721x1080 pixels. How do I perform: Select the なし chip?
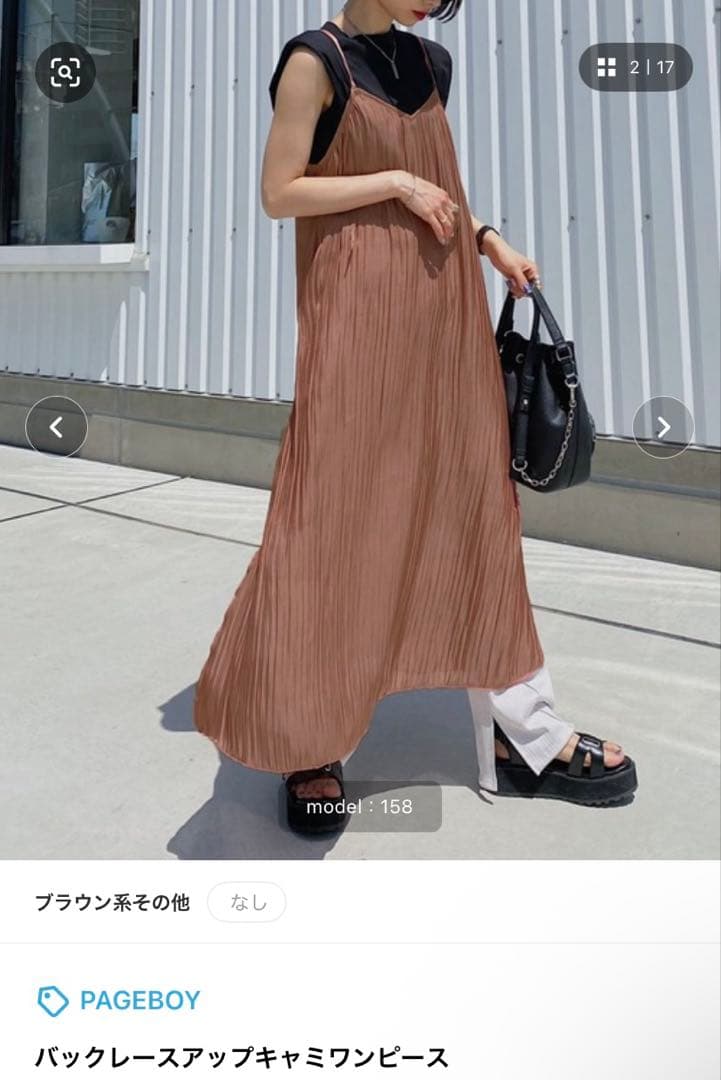point(247,902)
